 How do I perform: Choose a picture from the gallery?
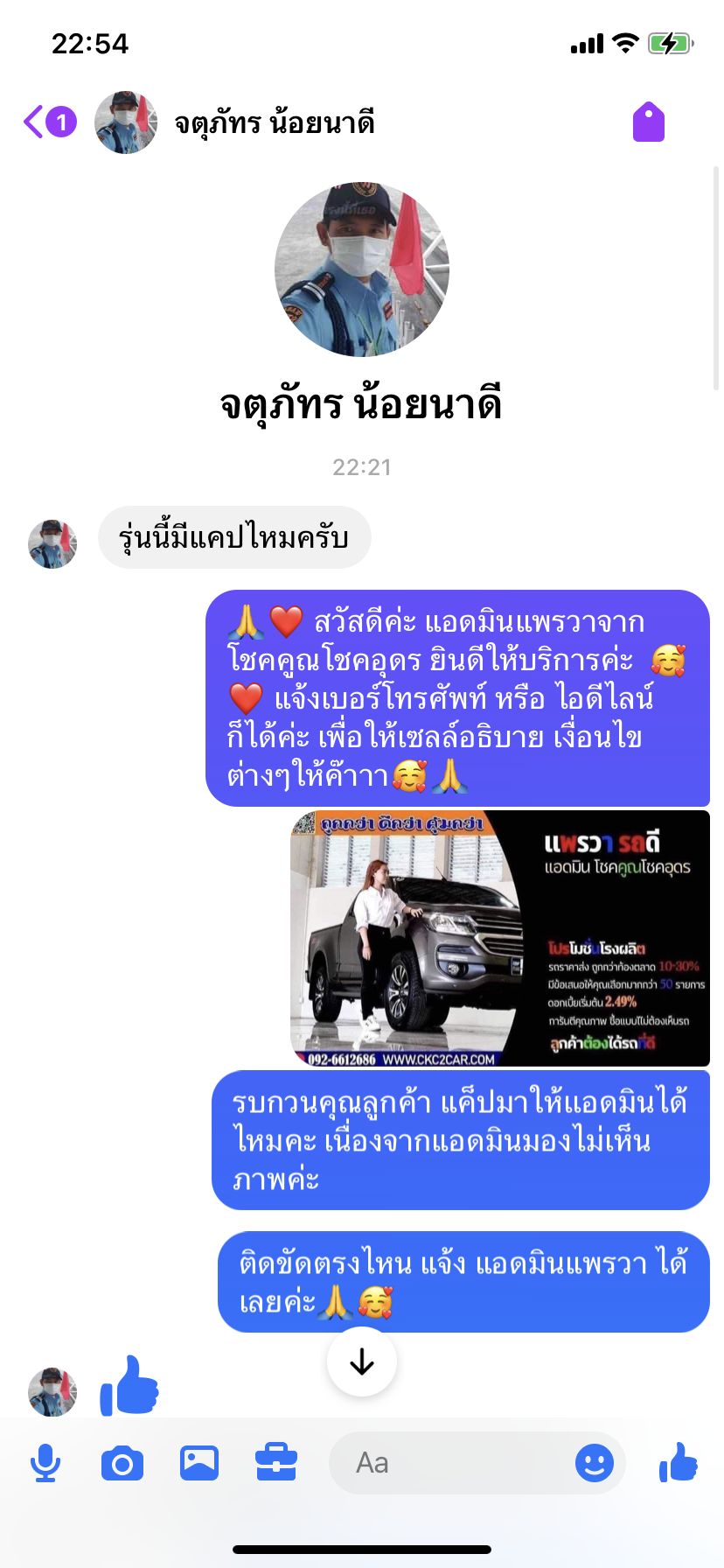[199, 1463]
